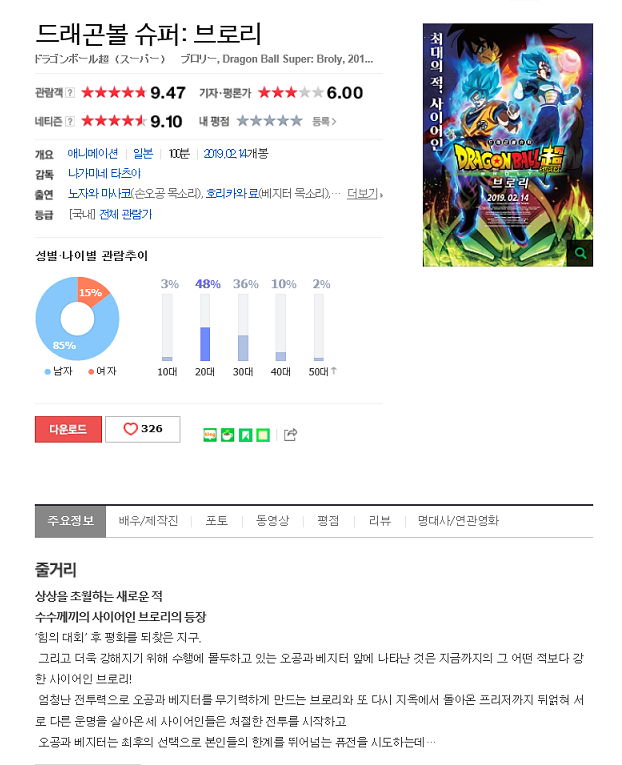Enlarge the movie poster via magnifier icon
This screenshot has width=622, height=765.
tap(579, 254)
